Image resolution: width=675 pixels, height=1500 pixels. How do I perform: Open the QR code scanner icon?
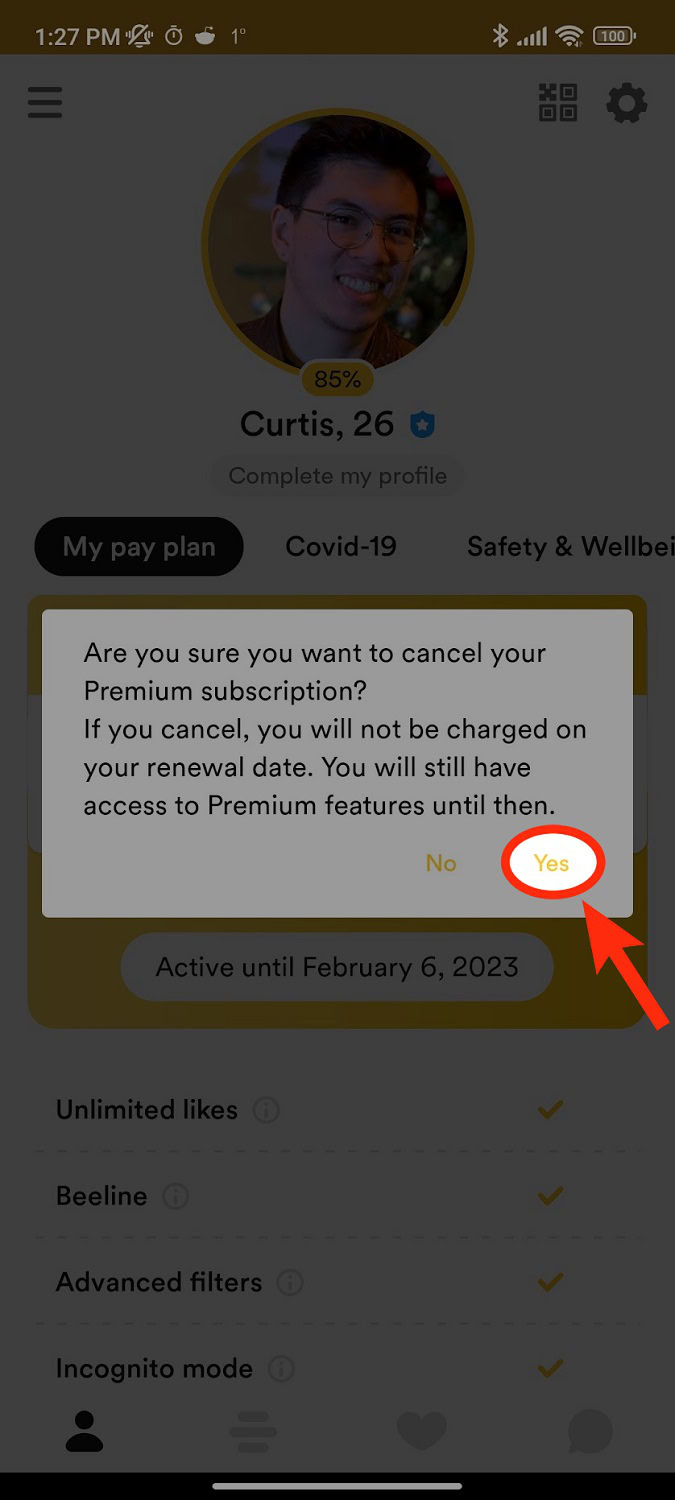point(558,103)
